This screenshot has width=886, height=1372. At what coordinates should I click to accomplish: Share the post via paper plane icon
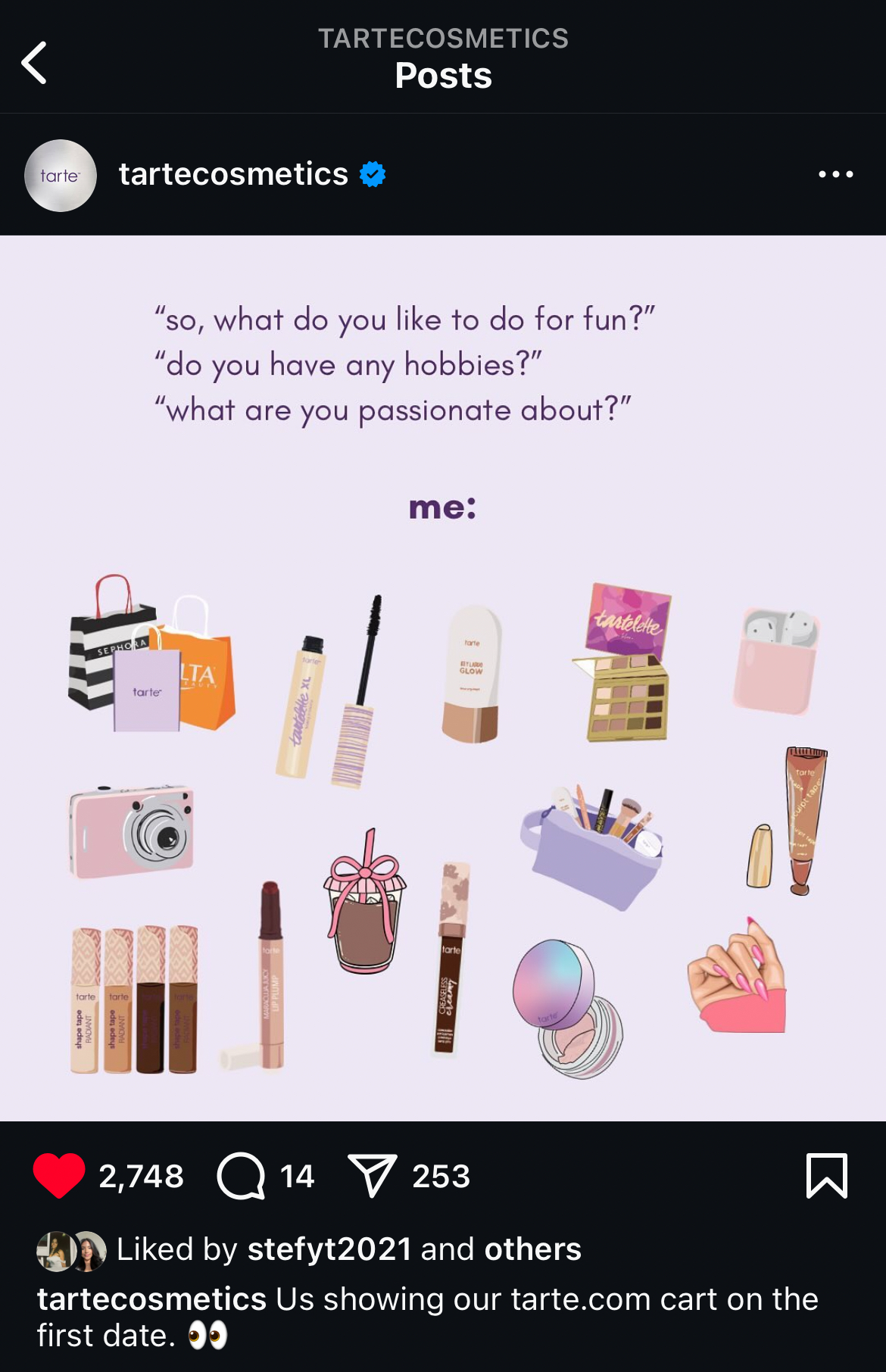372,1176
